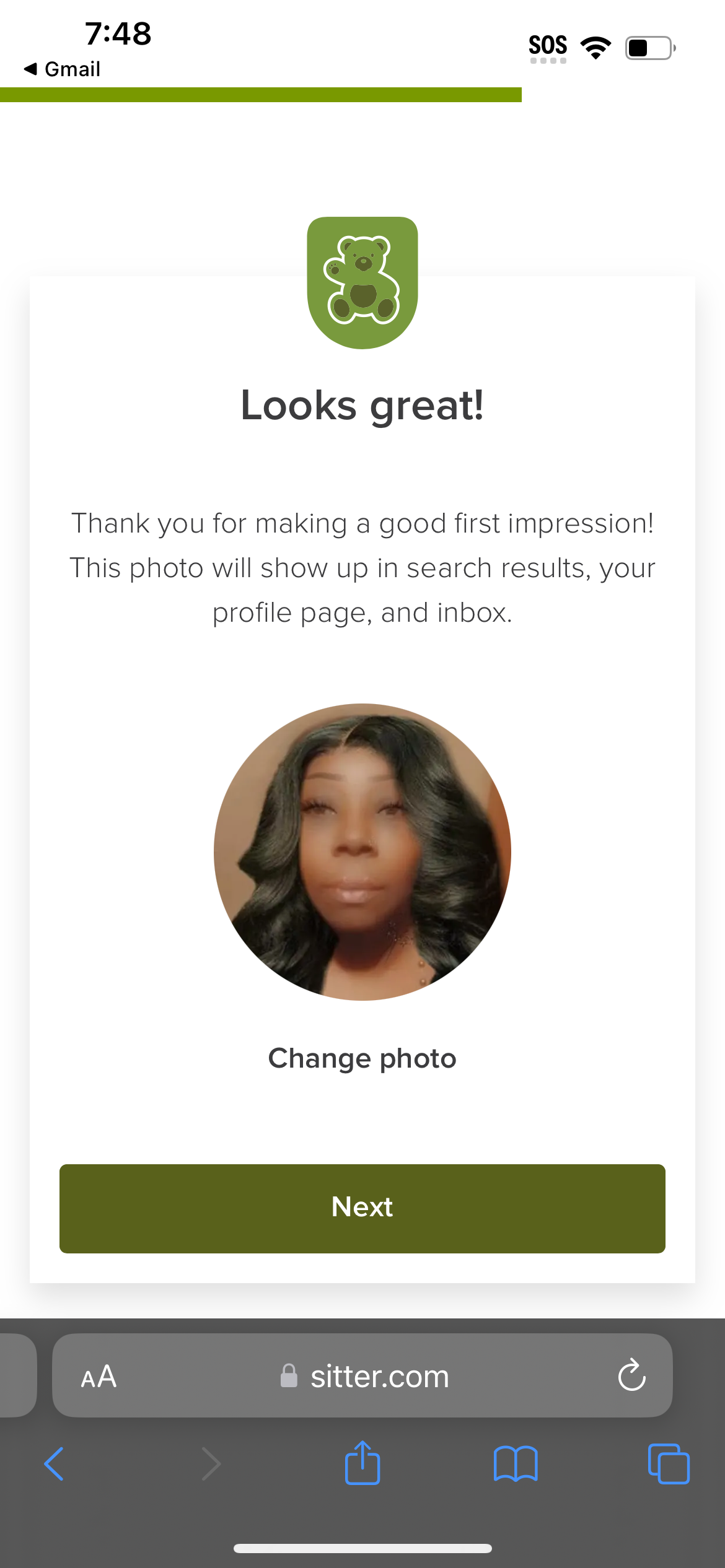
Task: Share this page
Action: 362,1463
